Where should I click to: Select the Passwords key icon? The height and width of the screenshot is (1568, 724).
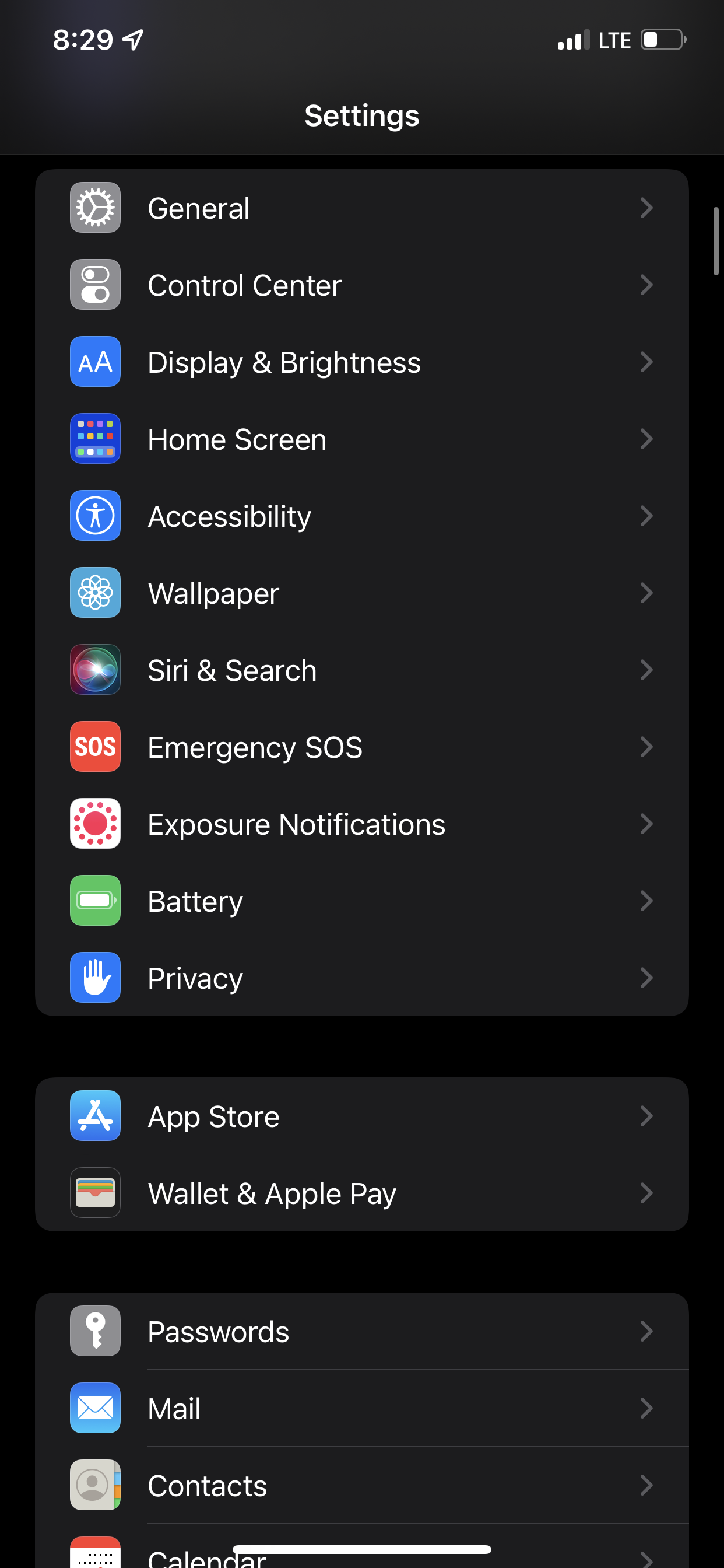point(95,1331)
